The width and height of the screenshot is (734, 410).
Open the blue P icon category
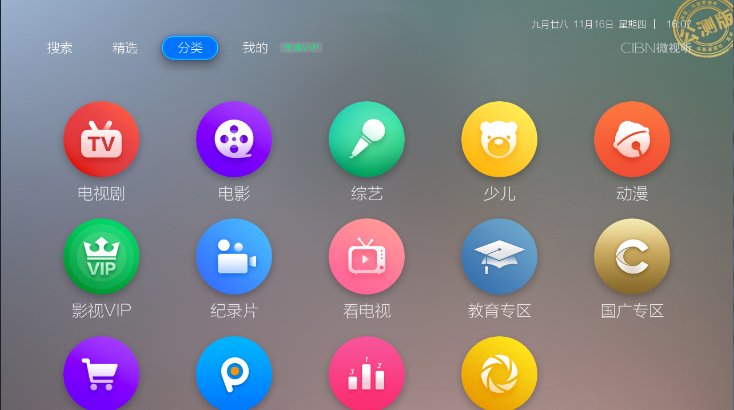point(234,374)
